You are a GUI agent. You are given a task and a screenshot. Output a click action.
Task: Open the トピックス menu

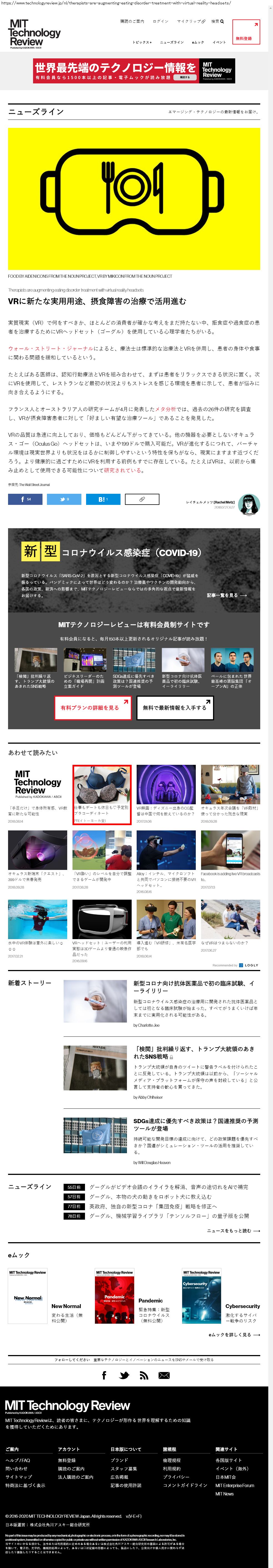point(142,43)
